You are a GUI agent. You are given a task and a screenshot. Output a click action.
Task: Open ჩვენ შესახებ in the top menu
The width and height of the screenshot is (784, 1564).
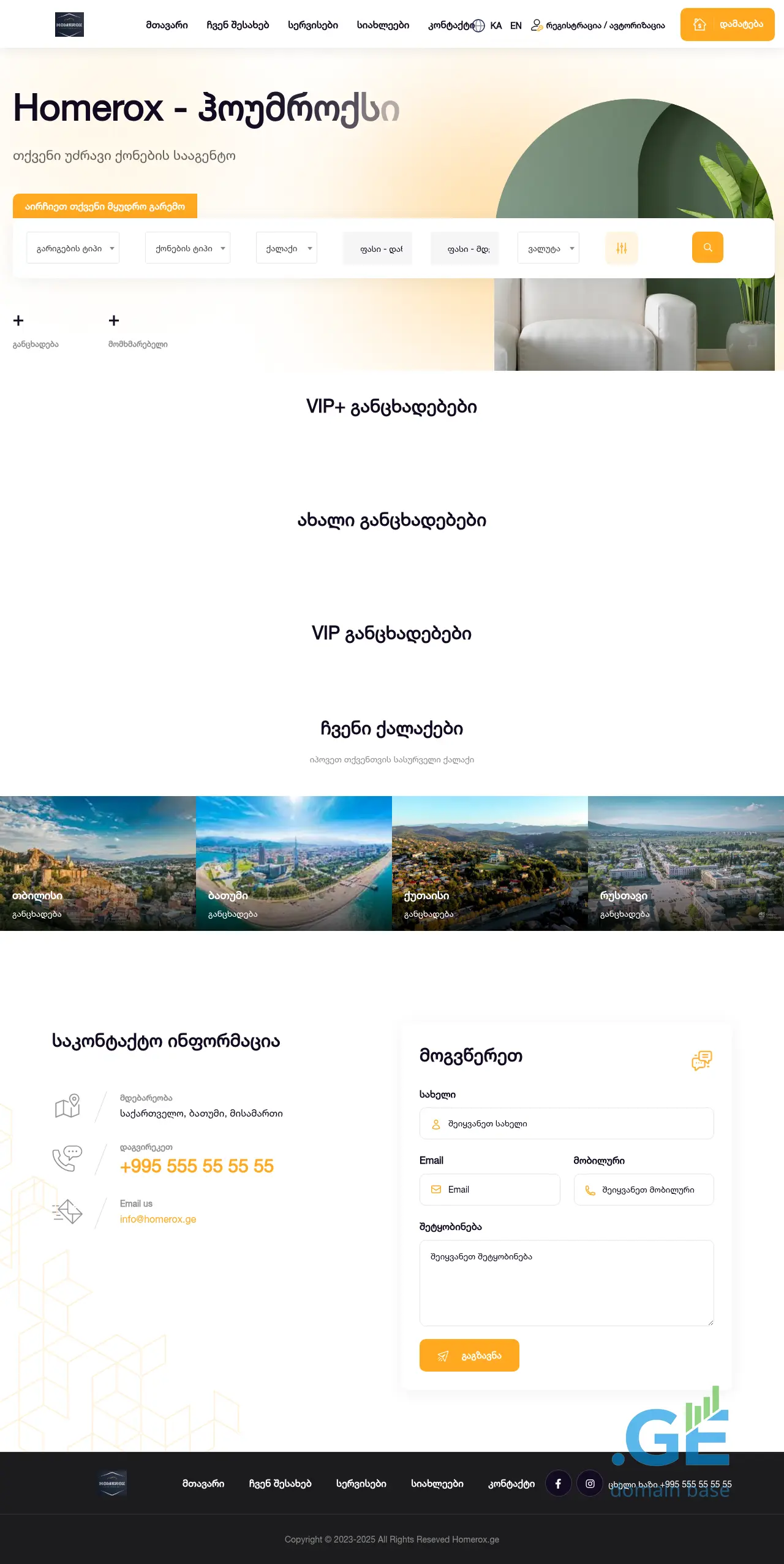(x=238, y=25)
